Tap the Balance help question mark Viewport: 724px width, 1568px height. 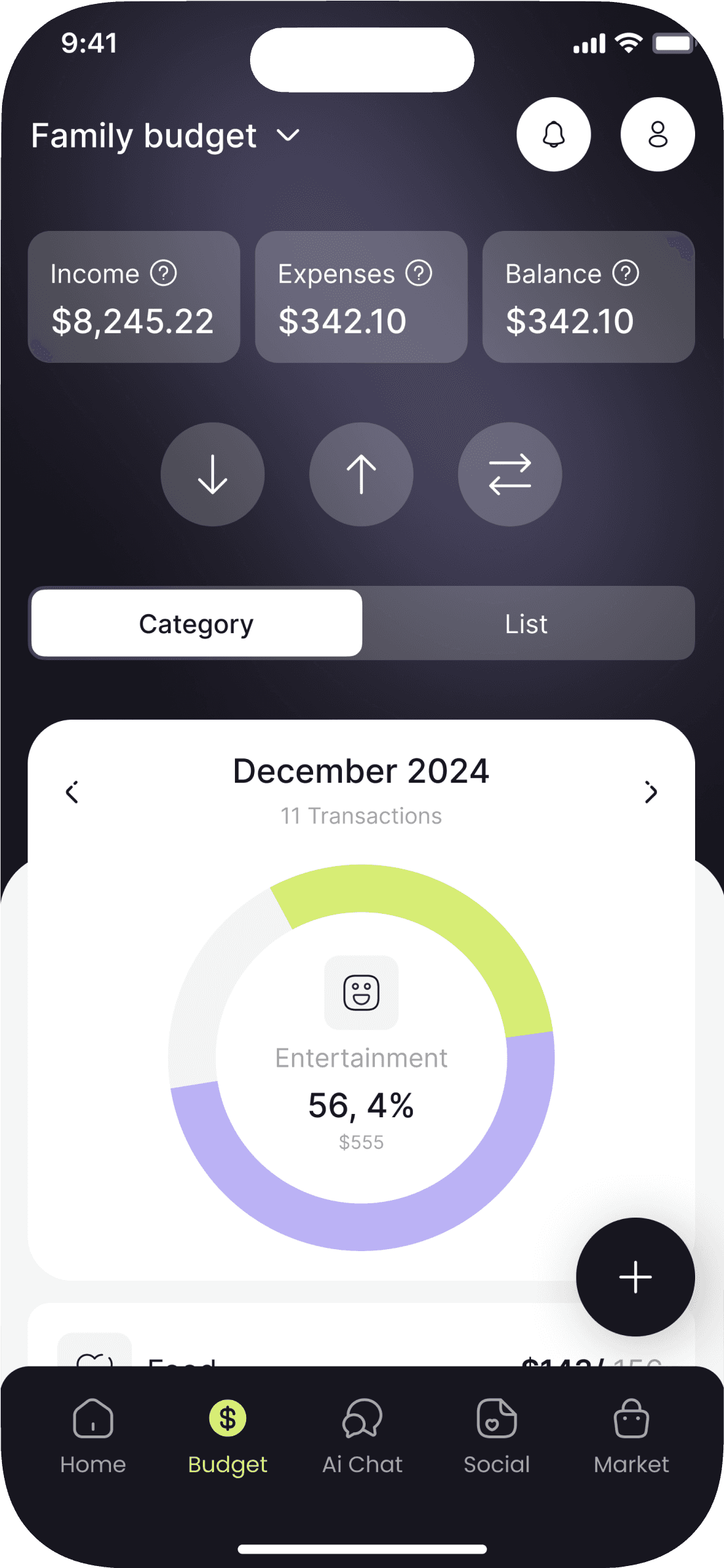point(626,273)
